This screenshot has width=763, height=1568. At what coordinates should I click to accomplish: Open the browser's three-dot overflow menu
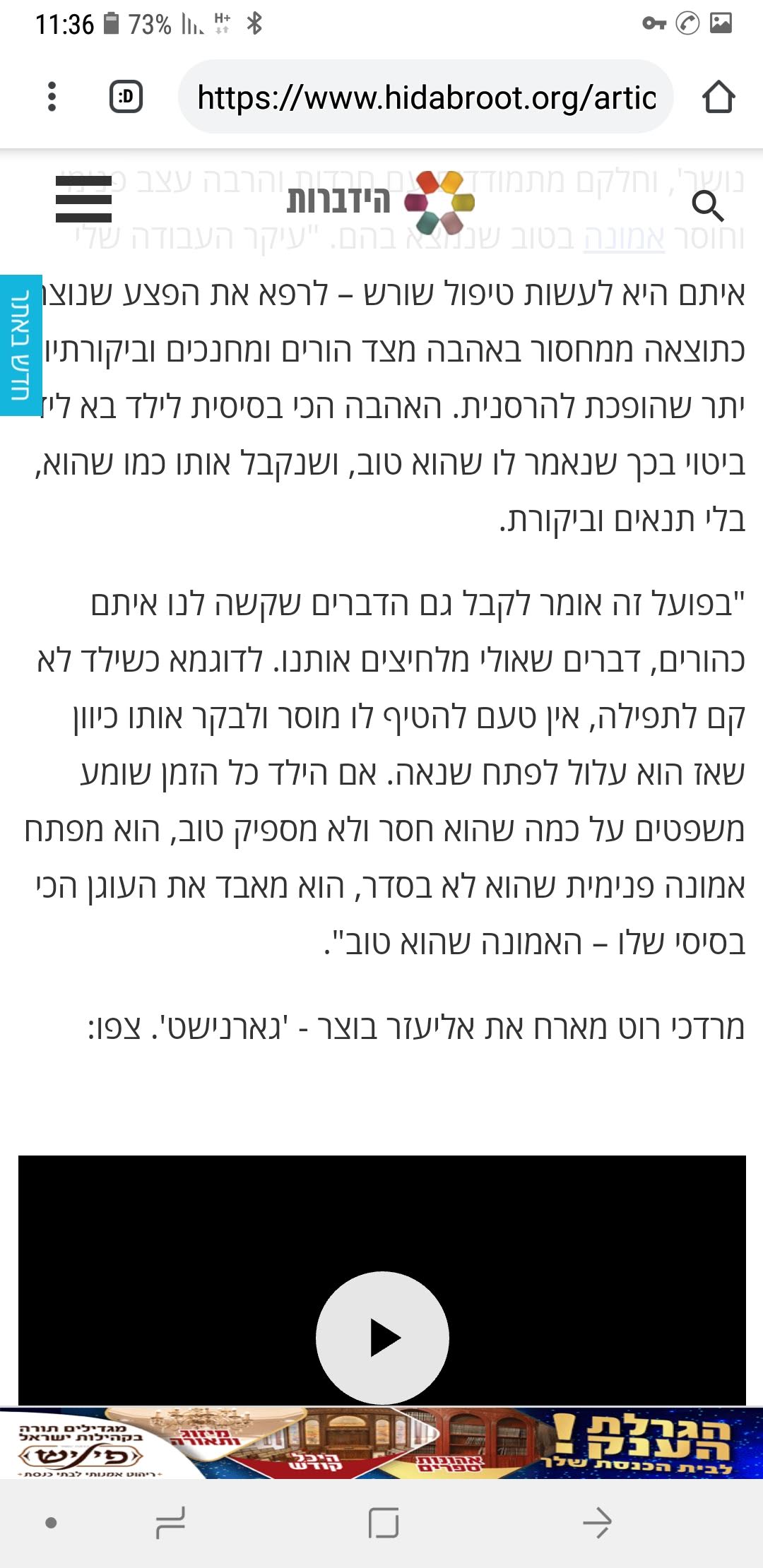point(52,97)
